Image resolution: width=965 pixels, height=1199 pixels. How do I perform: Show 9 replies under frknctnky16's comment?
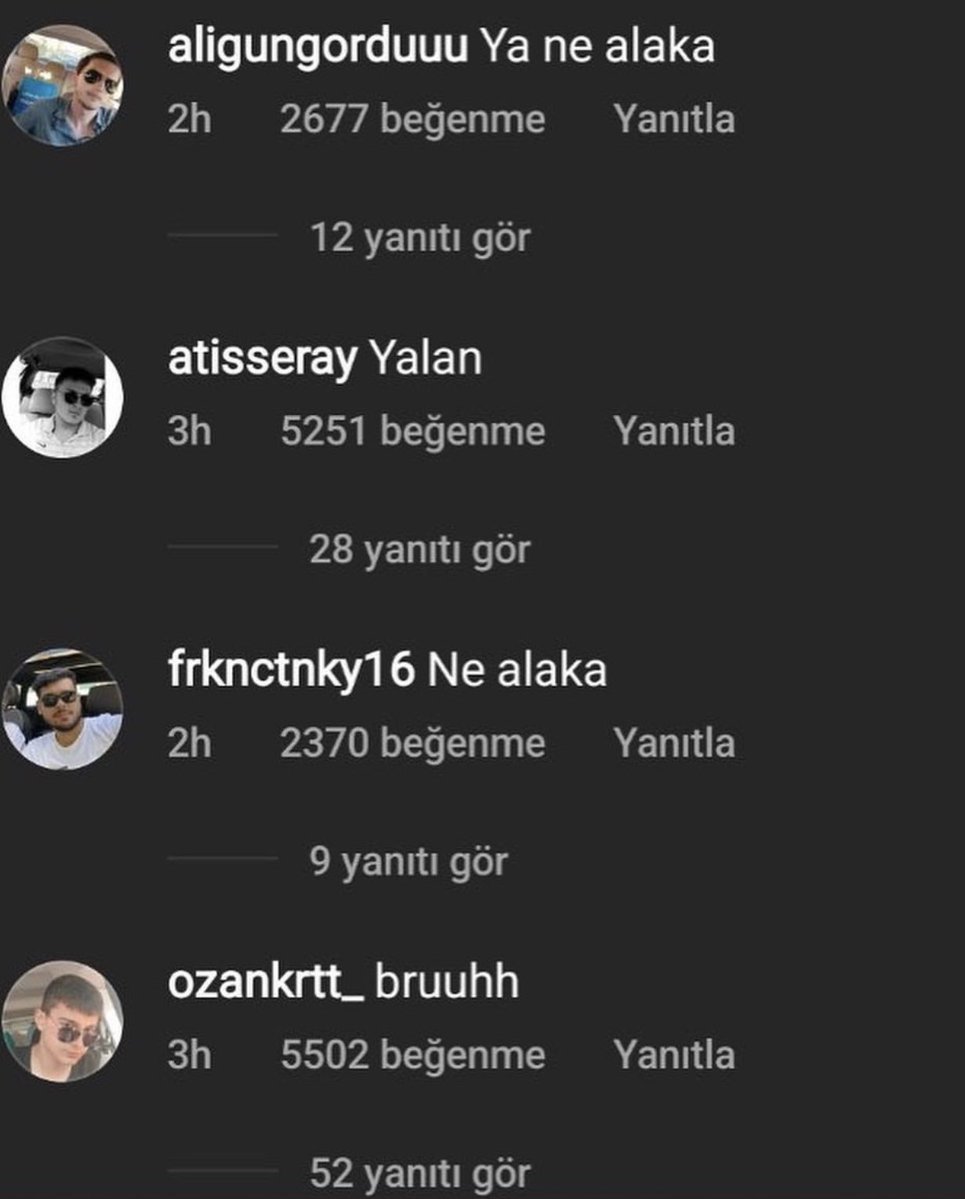click(408, 863)
